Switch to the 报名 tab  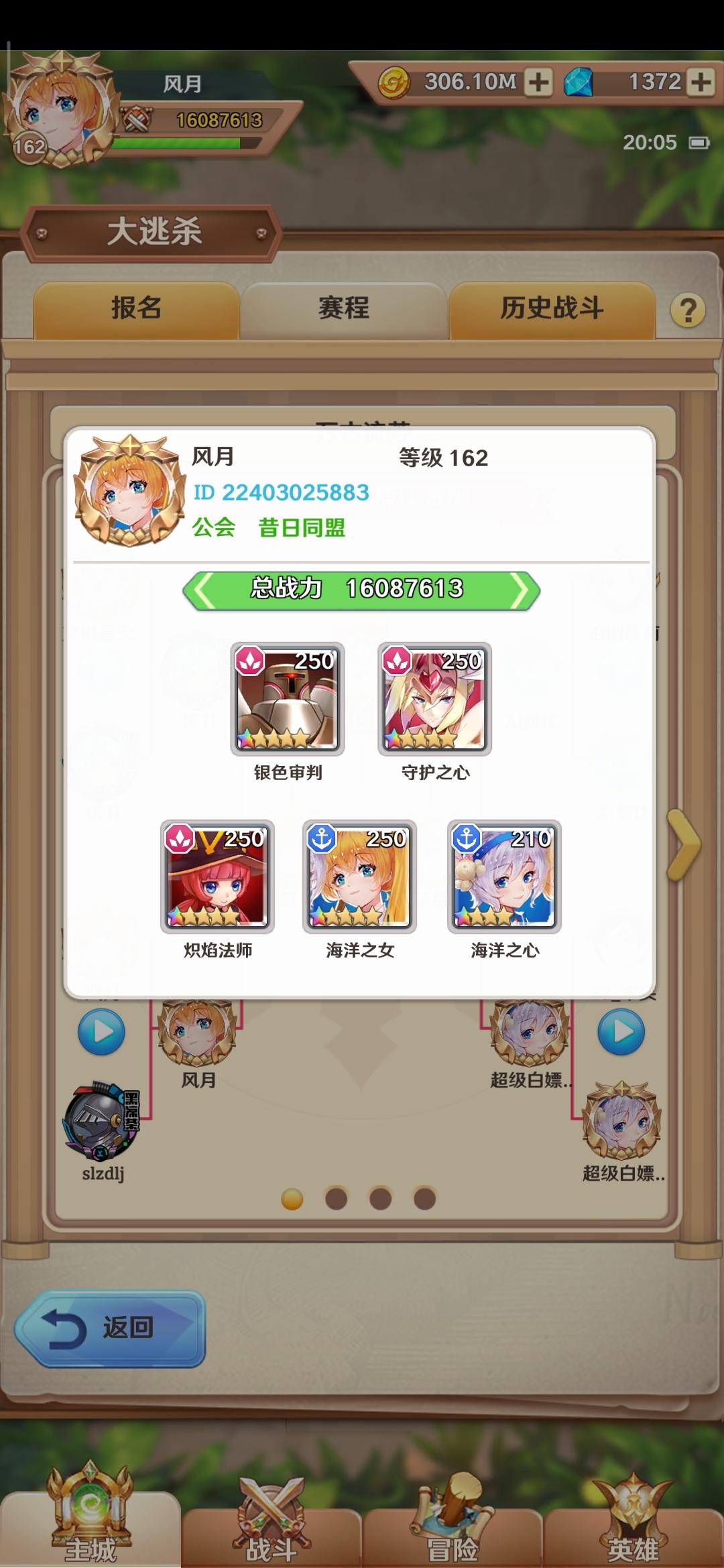136,310
